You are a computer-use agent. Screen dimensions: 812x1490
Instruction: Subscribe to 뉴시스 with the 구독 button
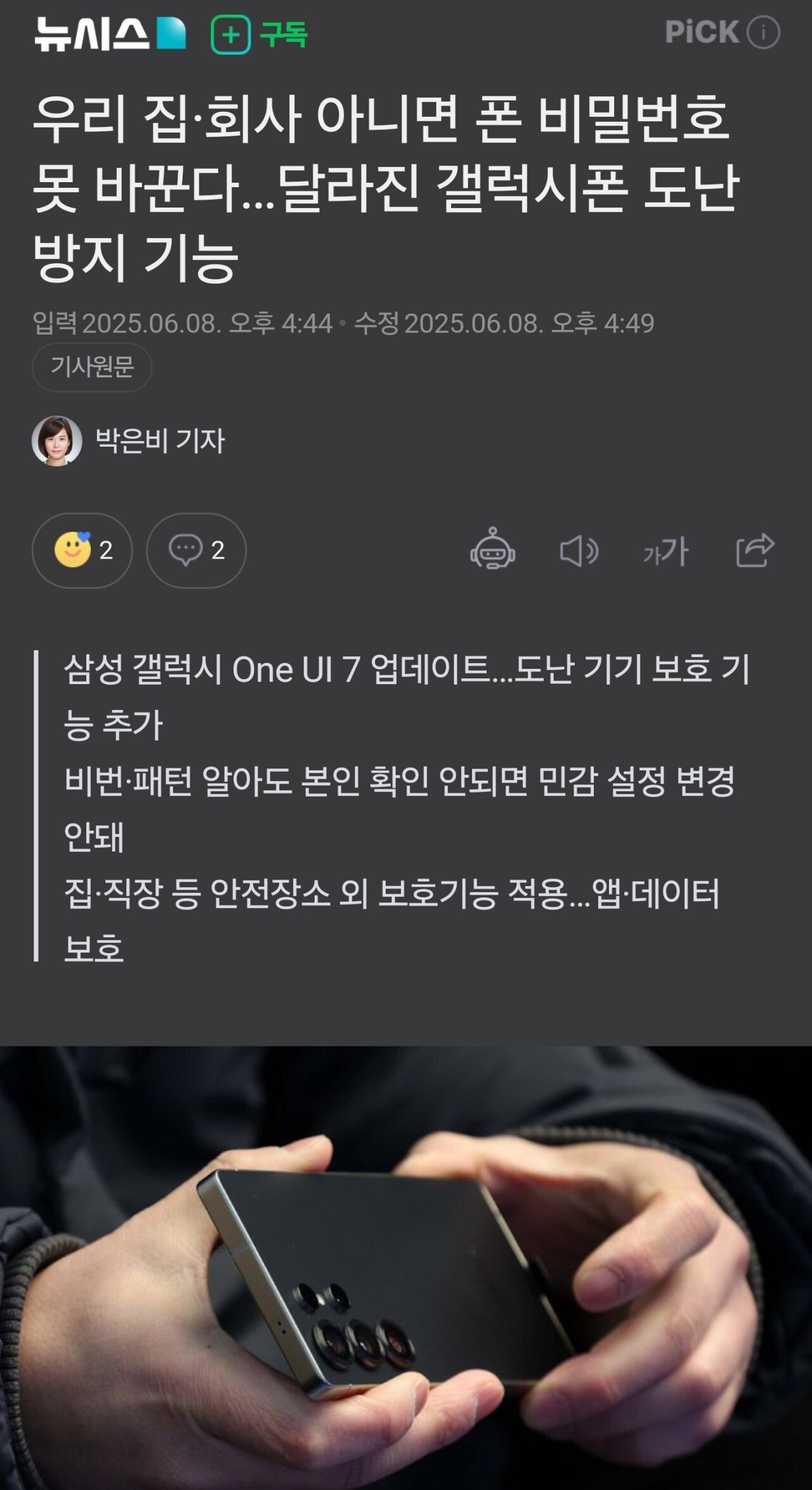click(x=259, y=34)
